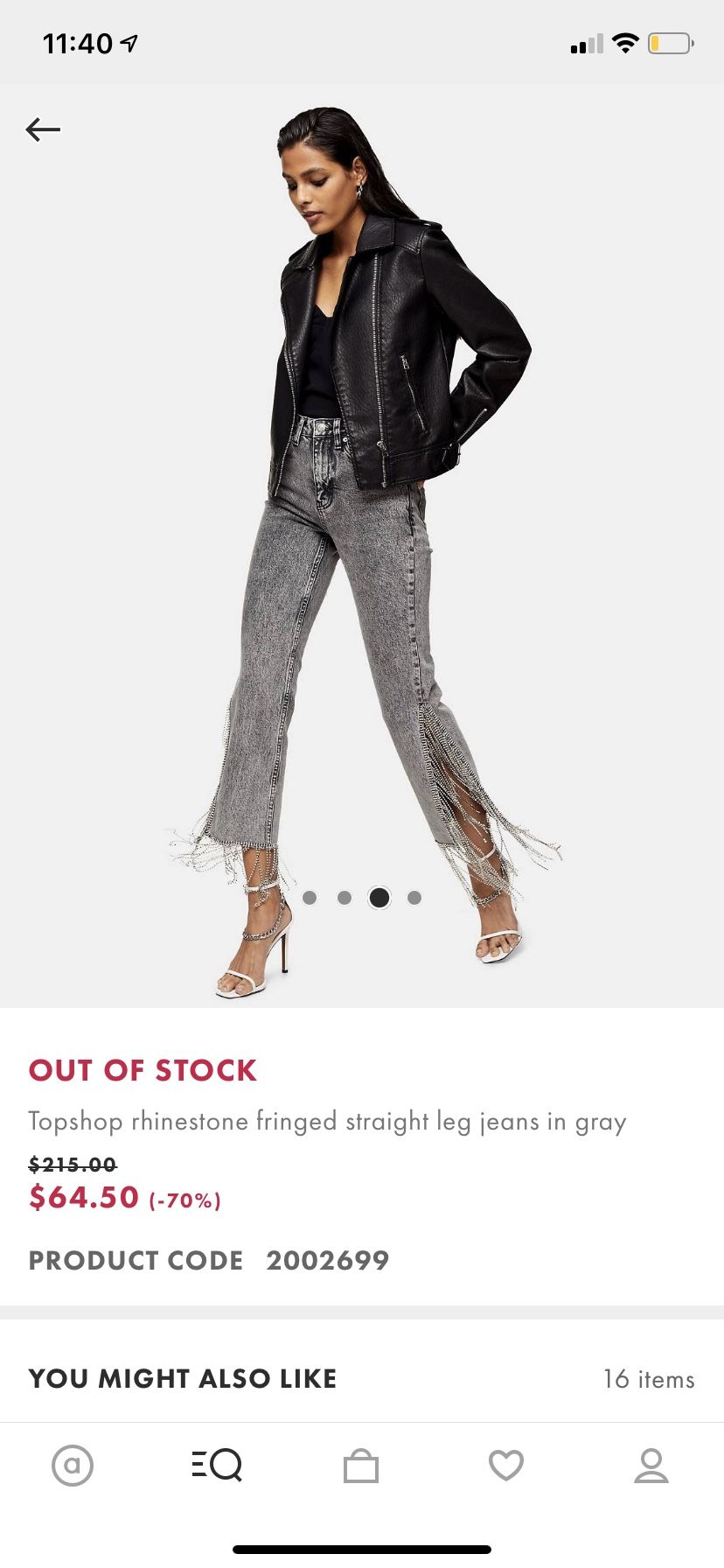Enlarge the jeans product photo

click(362, 542)
